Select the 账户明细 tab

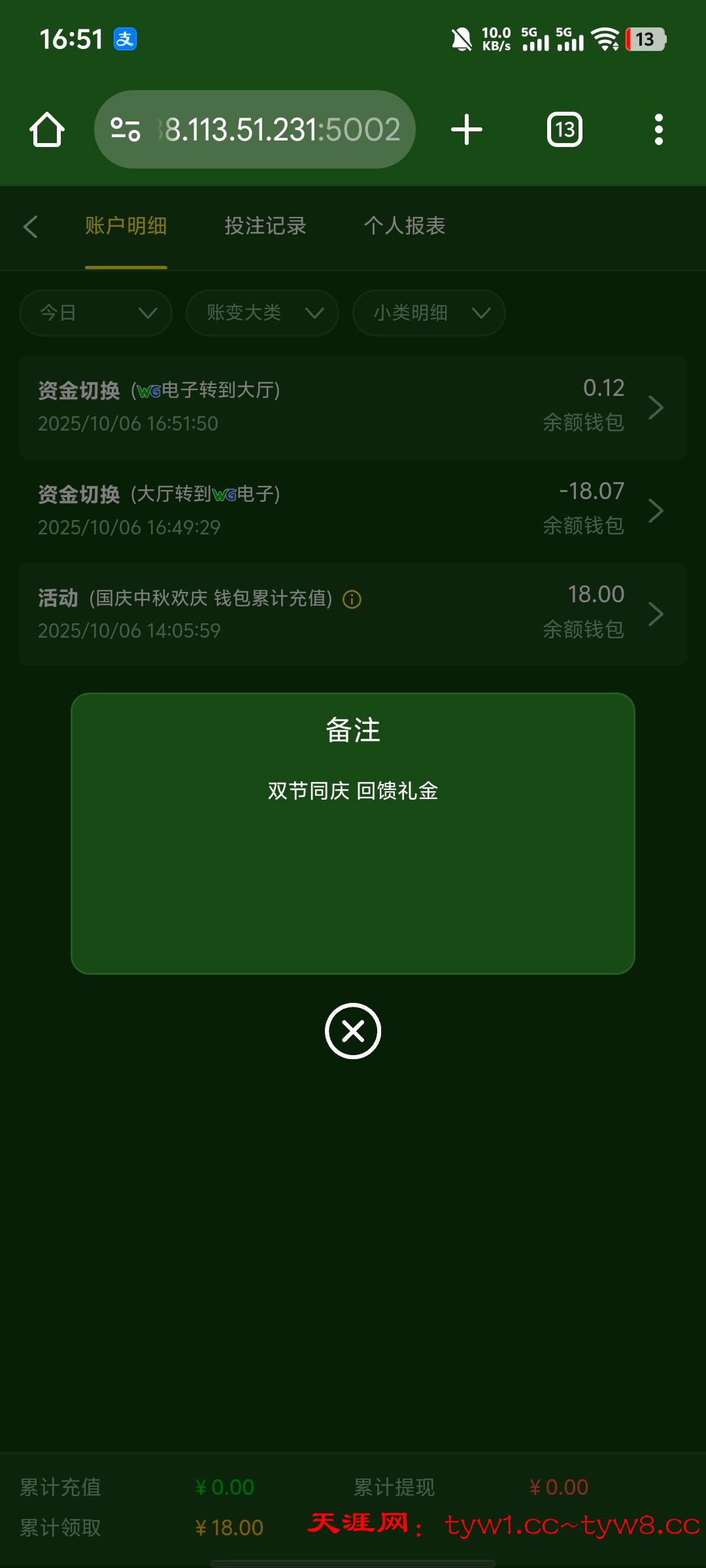[126, 226]
